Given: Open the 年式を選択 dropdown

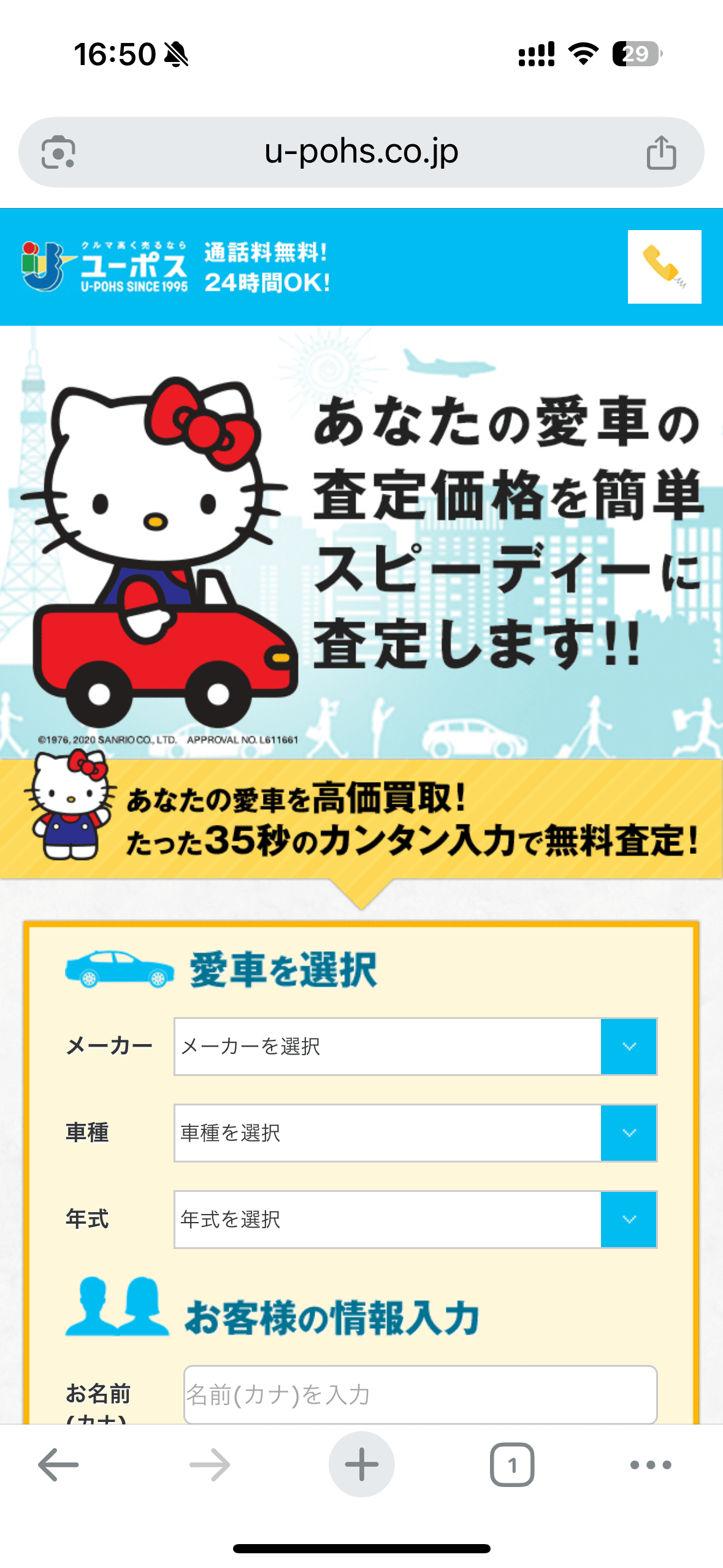Looking at the screenshot, I should [x=415, y=1219].
